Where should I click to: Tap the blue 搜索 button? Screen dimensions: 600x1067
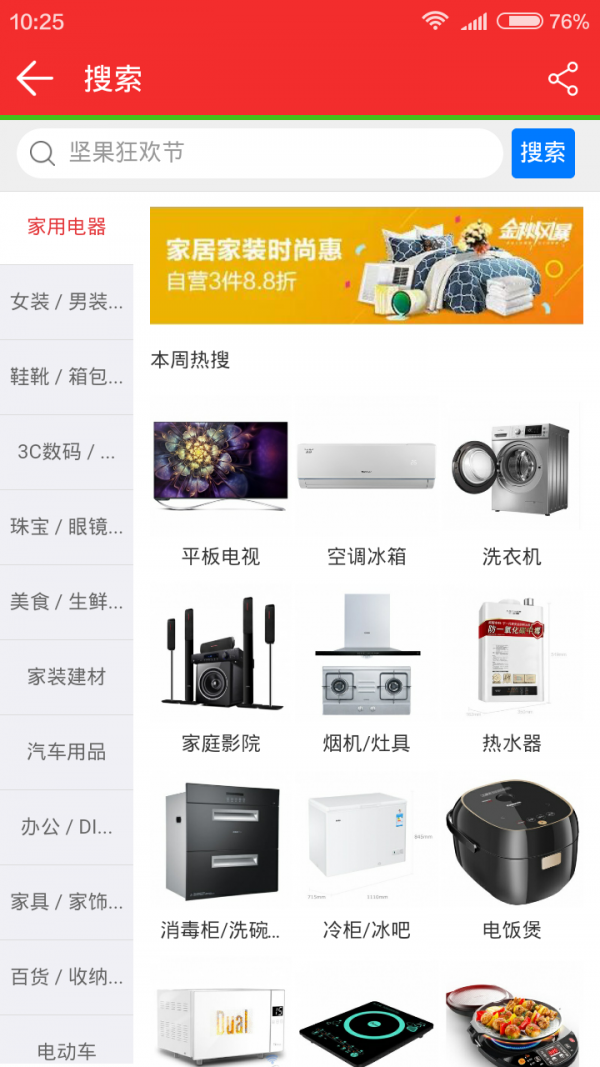tap(543, 153)
